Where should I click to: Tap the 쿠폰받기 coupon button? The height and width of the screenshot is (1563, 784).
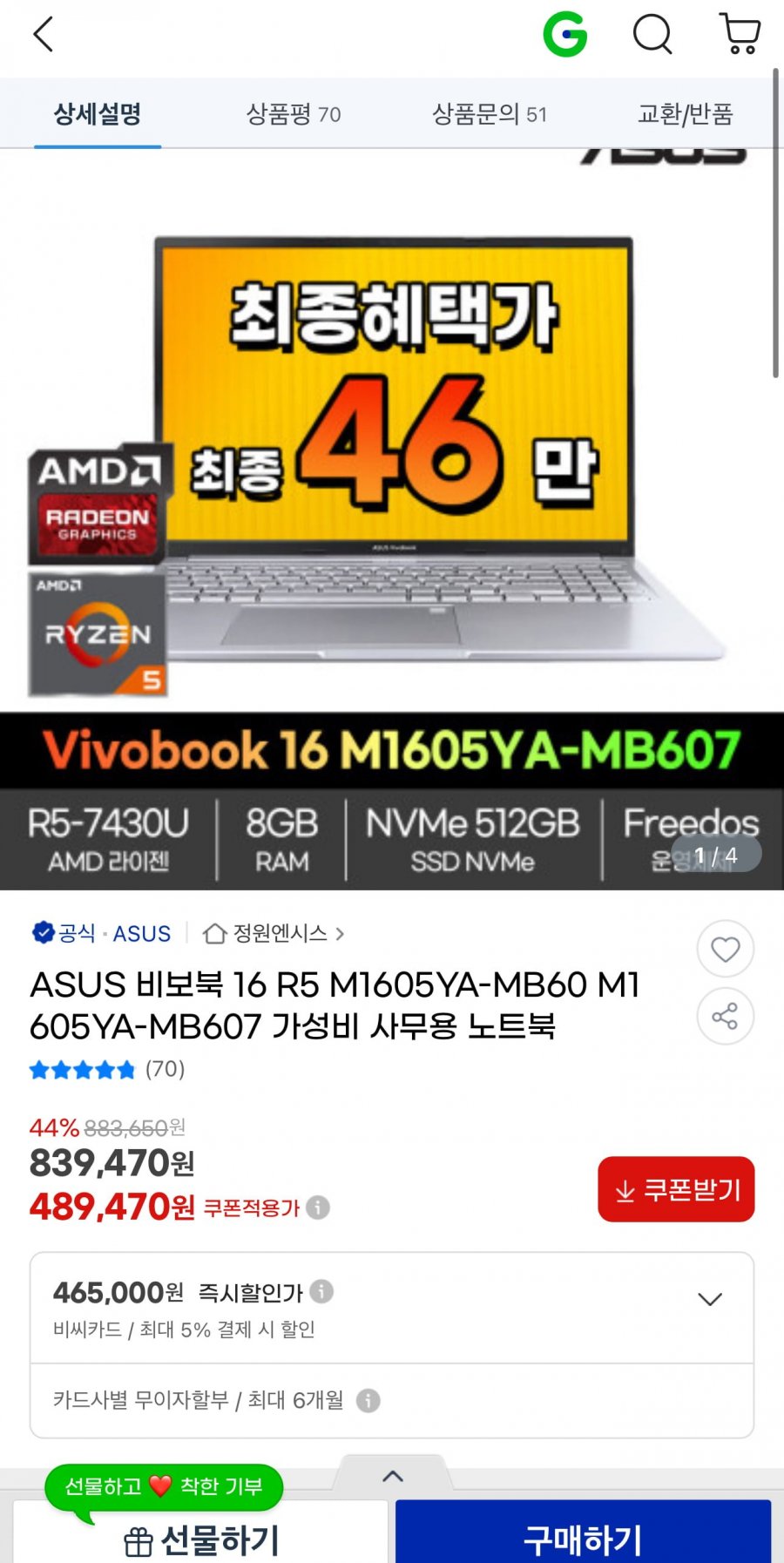tap(676, 1189)
